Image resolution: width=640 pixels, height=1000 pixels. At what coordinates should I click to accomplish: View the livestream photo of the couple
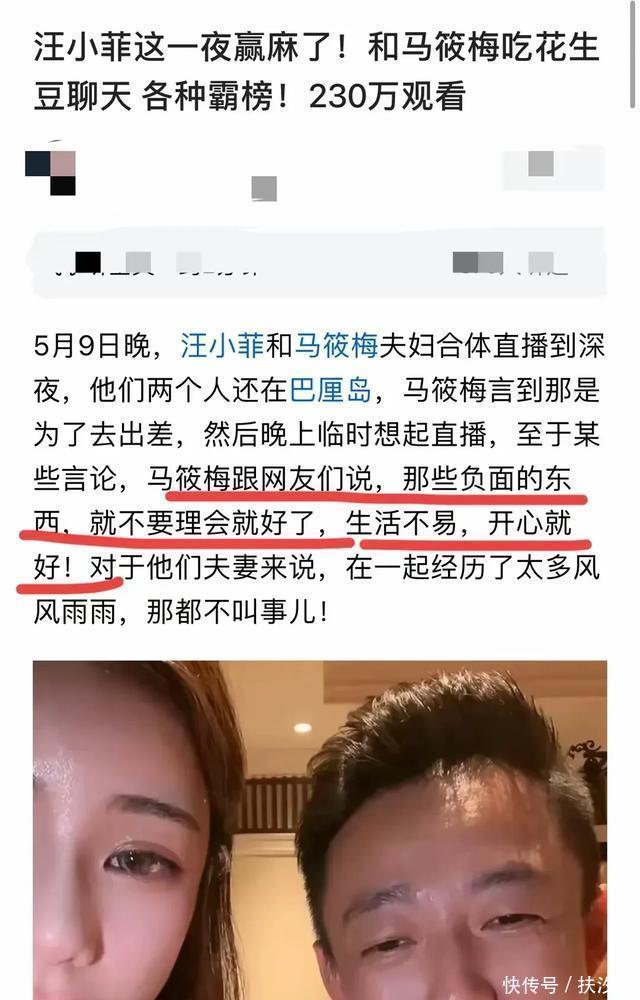click(319, 830)
